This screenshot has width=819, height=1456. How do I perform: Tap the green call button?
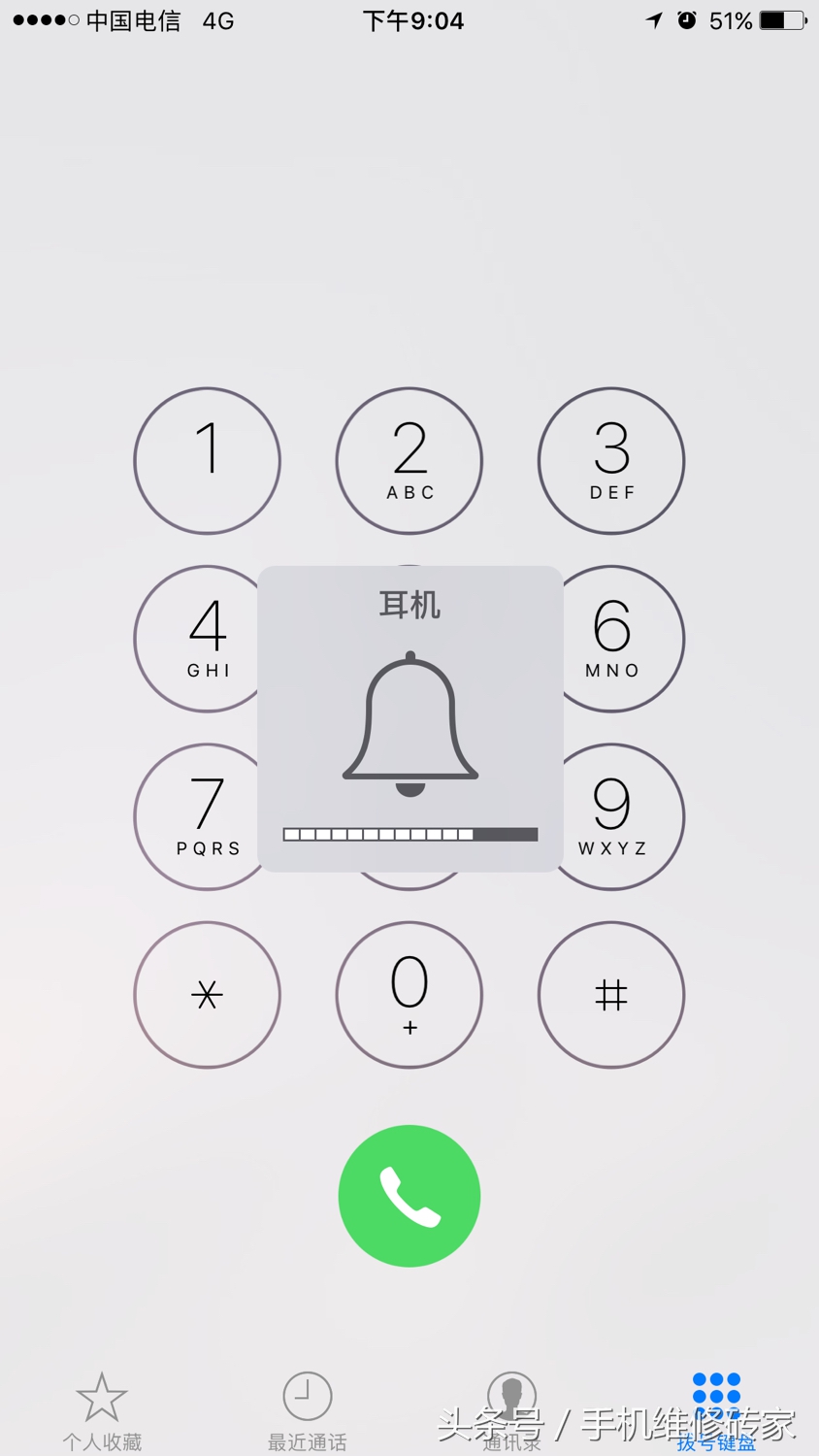click(409, 1196)
